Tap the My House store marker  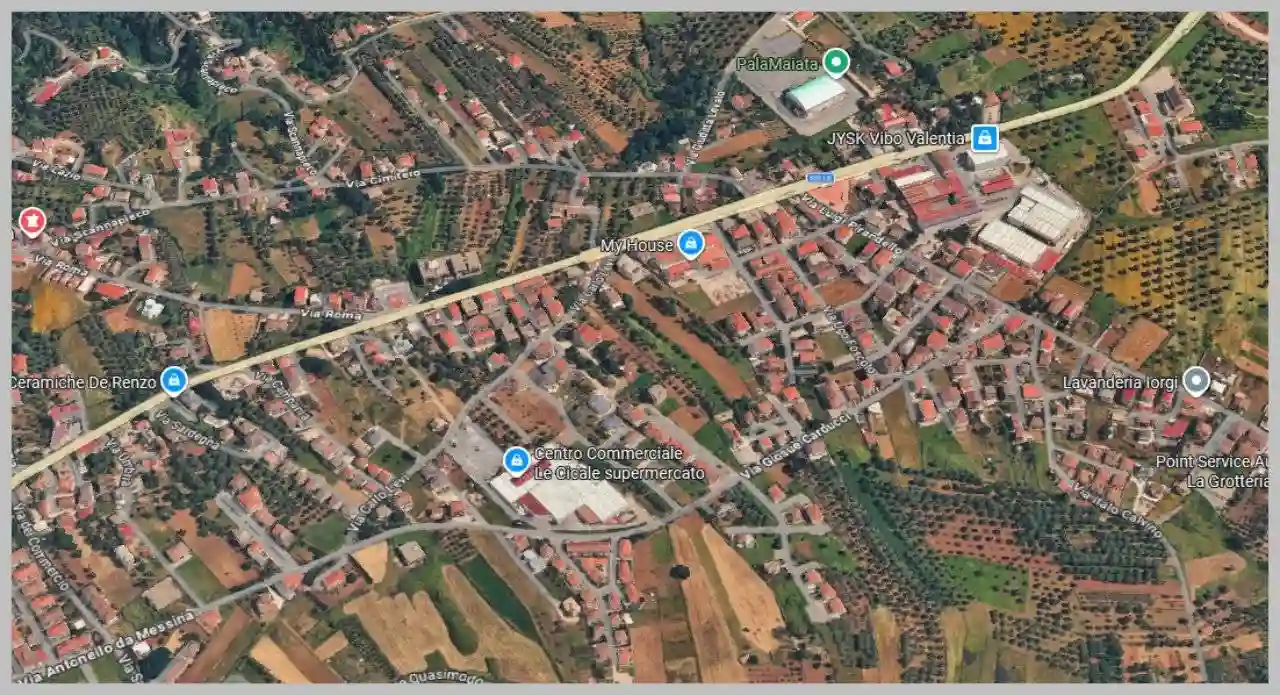690,243
